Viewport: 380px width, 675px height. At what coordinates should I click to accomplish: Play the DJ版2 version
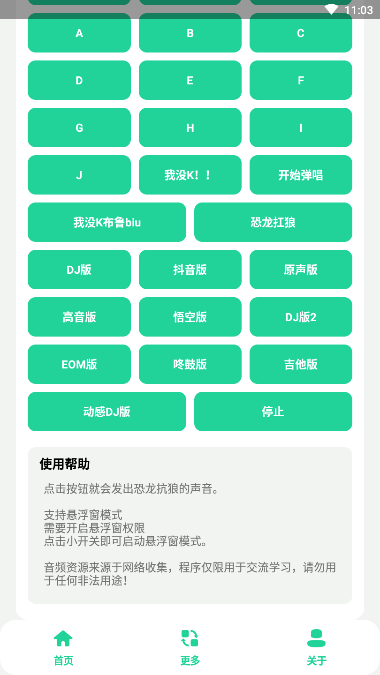tap(300, 317)
